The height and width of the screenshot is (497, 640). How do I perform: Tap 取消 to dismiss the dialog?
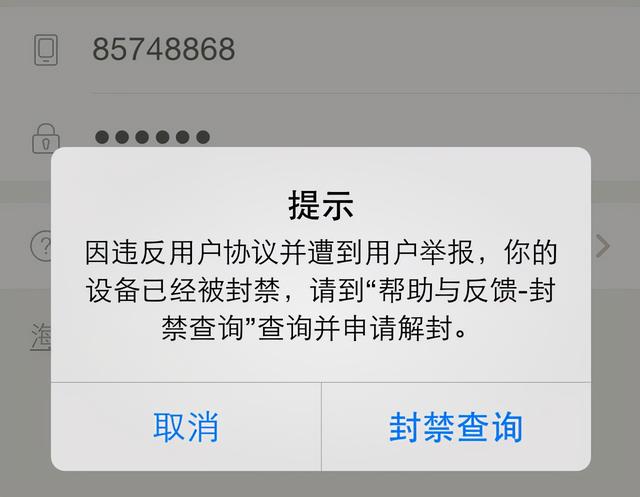point(186,427)
